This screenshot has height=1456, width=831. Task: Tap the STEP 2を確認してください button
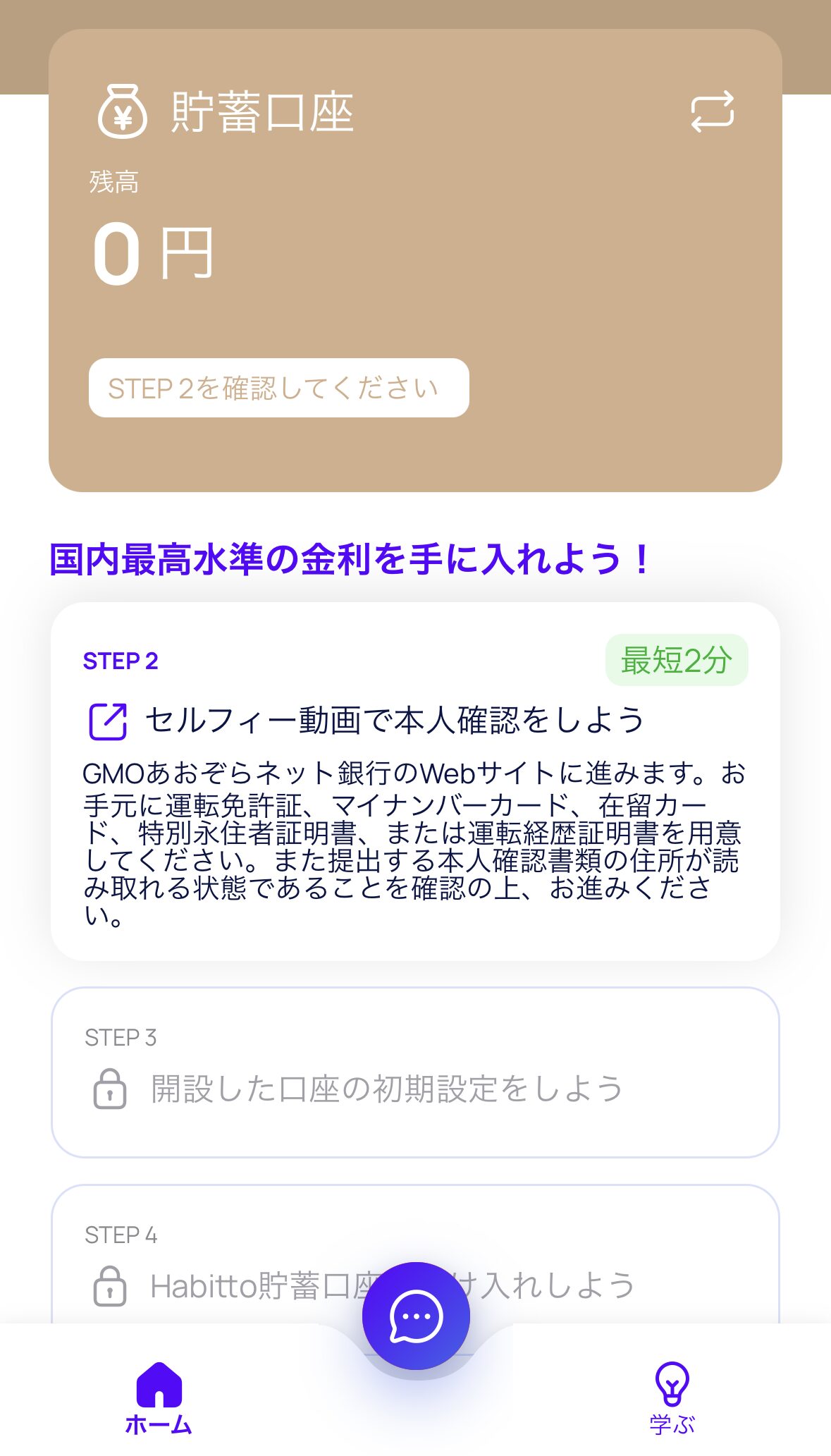(278, 388)
